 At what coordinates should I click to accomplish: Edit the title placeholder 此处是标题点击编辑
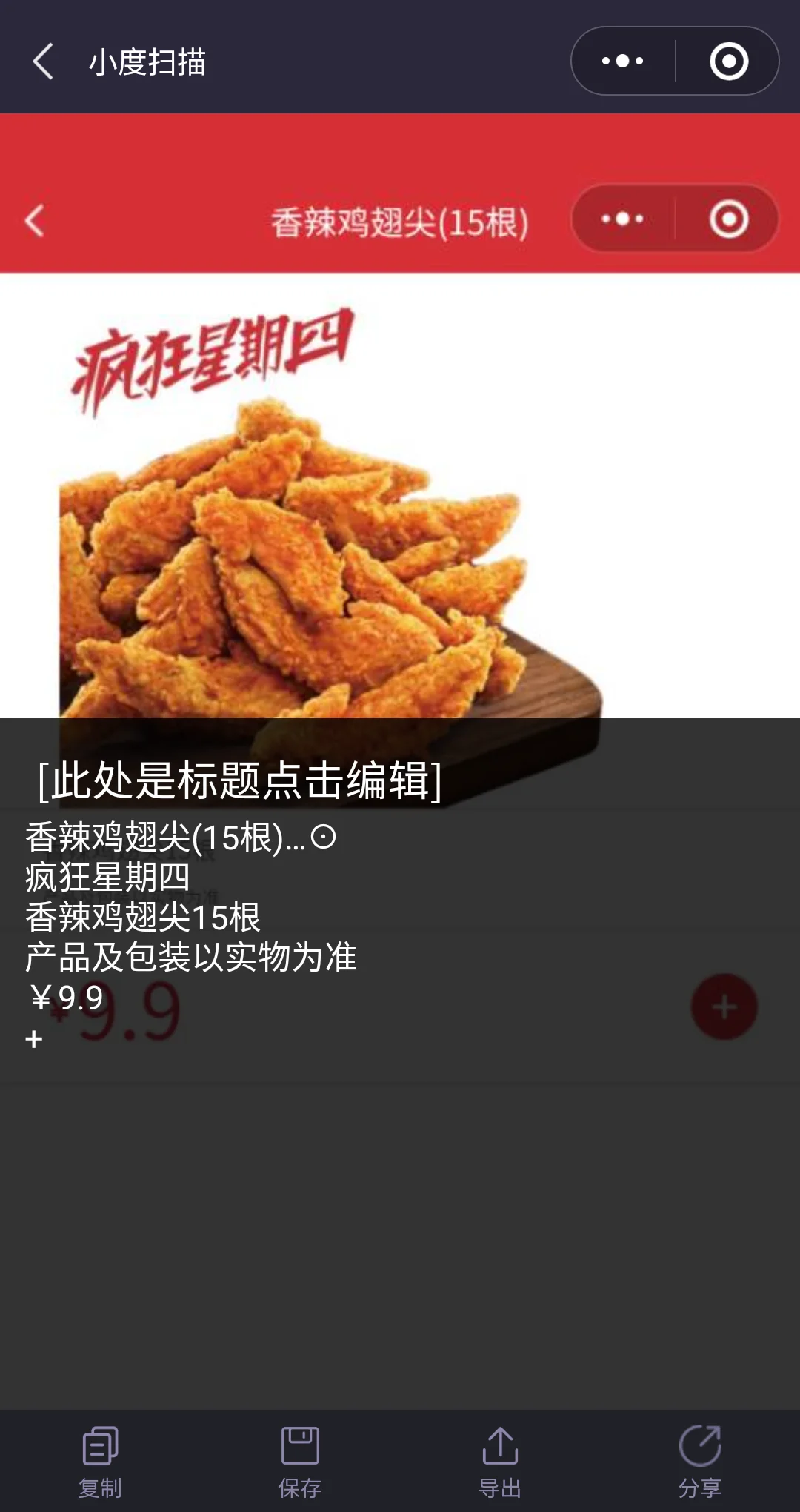[239, 780]
